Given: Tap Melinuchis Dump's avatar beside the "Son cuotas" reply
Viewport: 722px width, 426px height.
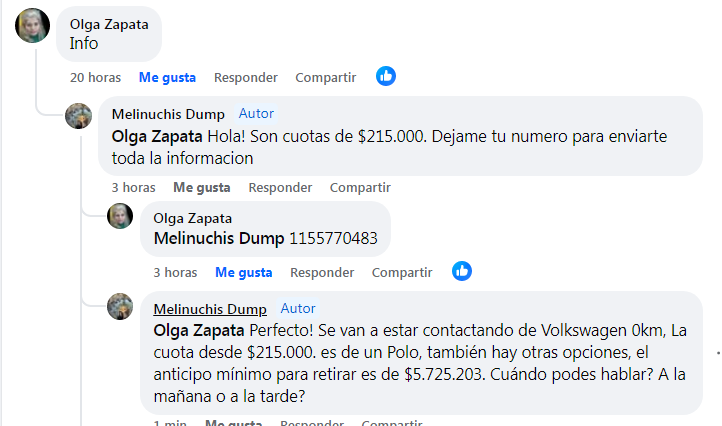Looking at the screenshot, I should click(x=79, y=116).
